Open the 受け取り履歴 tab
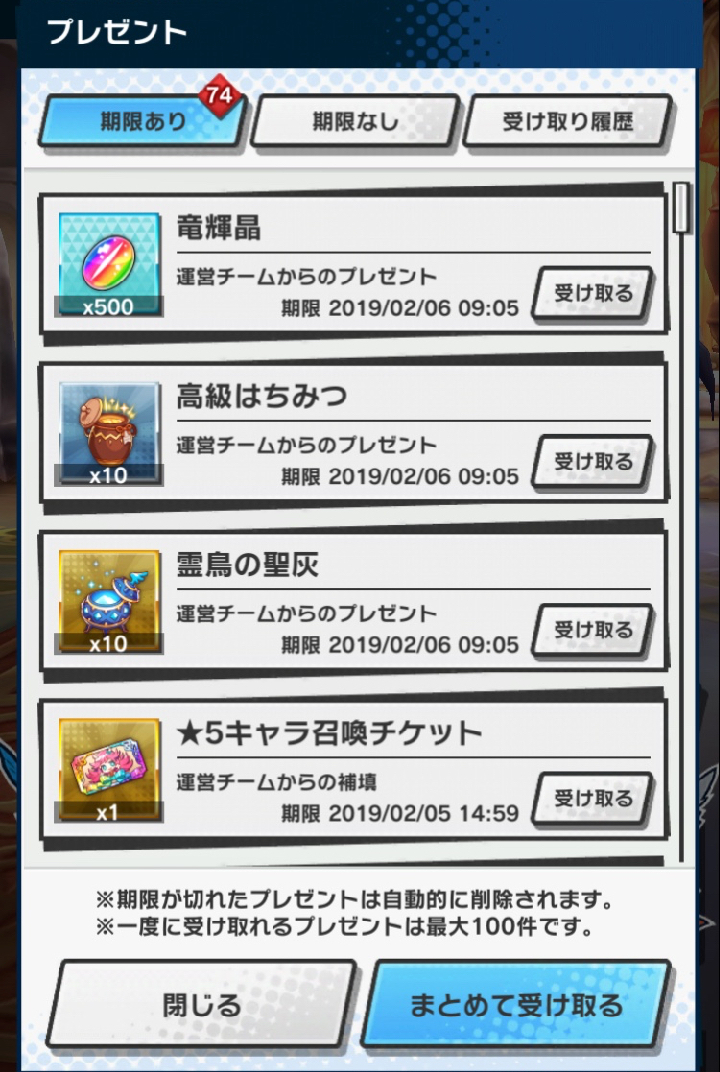The height and width of the screenshot is (1072, 720). (567, 123)
